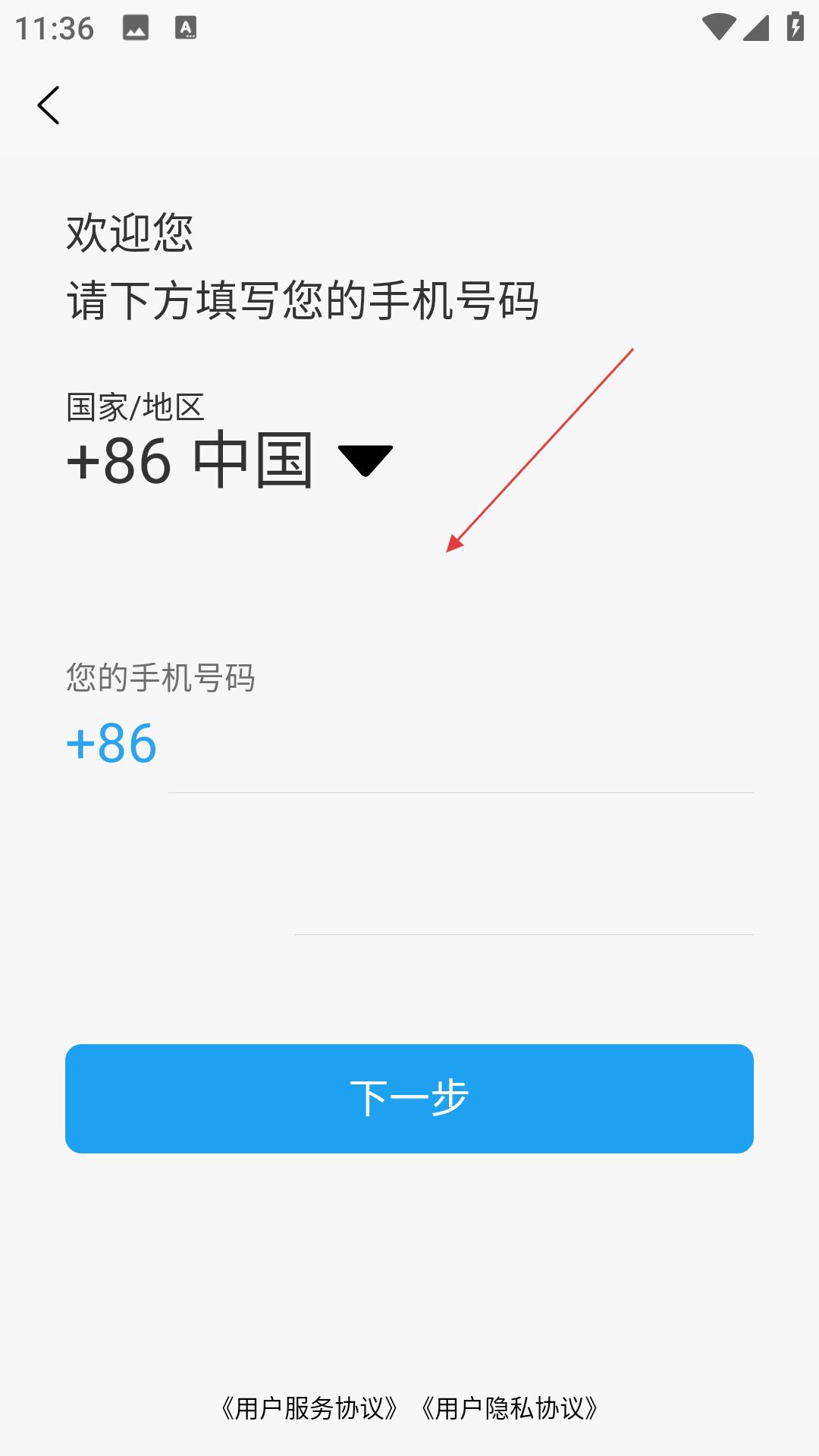Go back using the top-left arrow
This screenshot has height=1456, width=819.
coord(49,105)
